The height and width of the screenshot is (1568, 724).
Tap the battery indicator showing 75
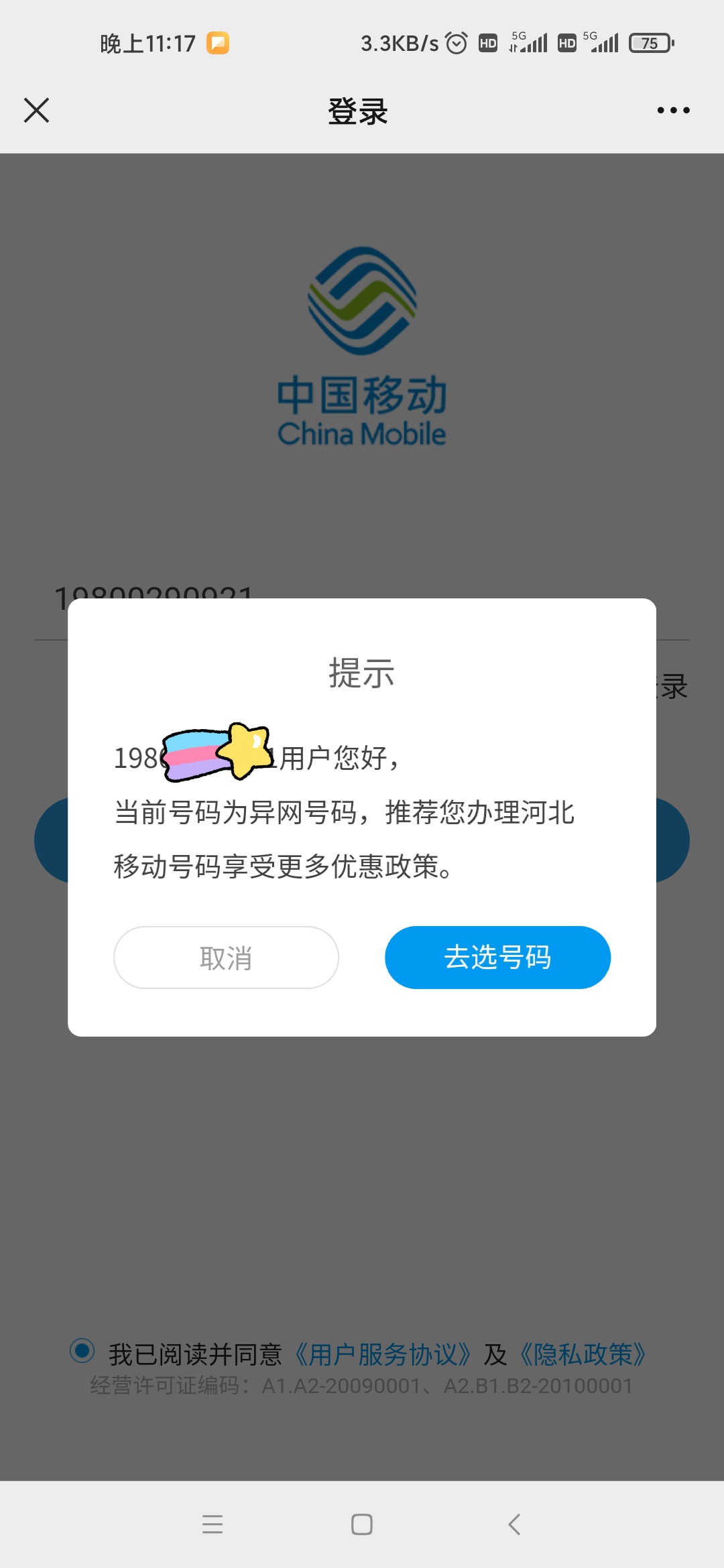(x=649, y=42)
